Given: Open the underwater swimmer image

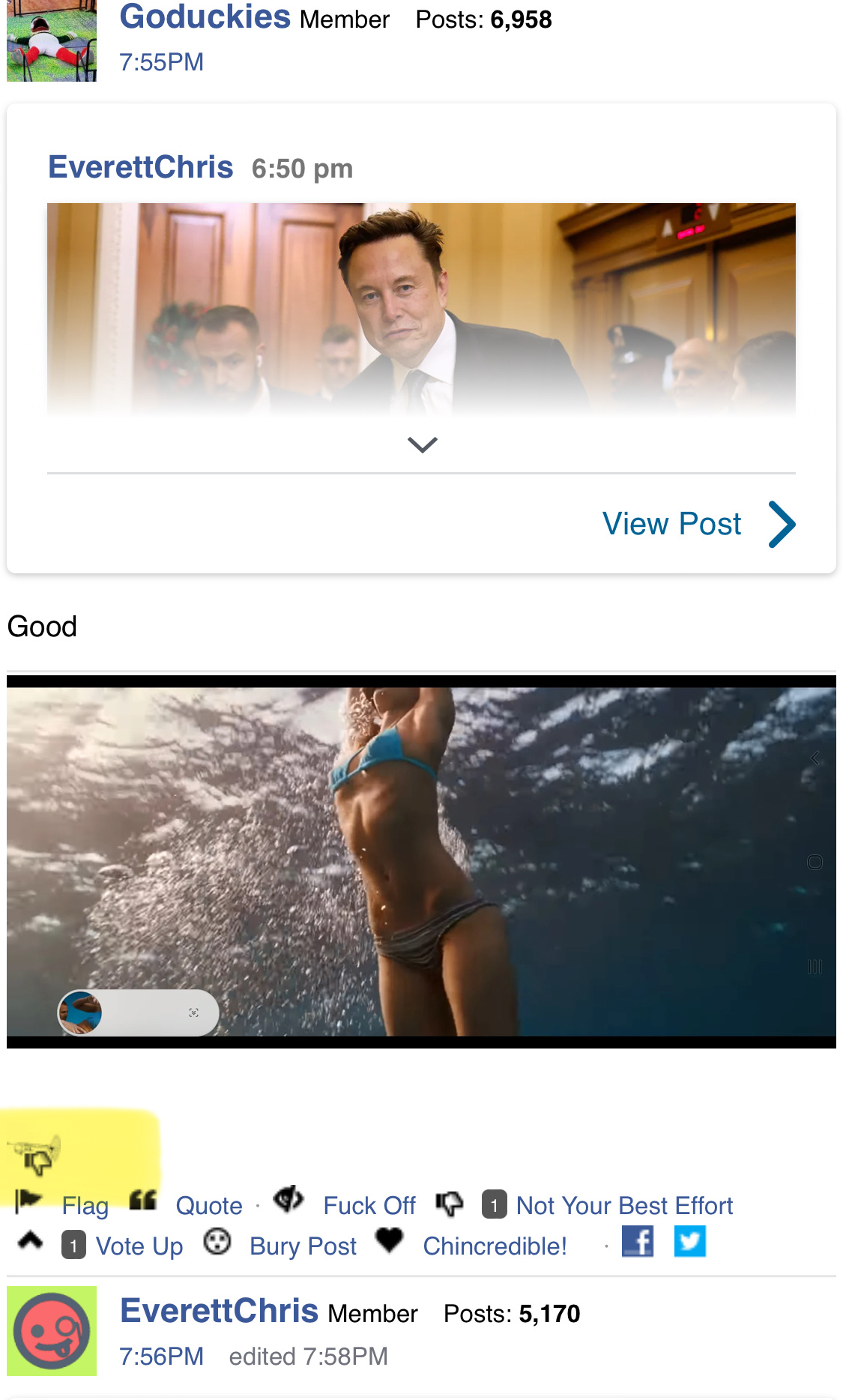Looking at the screenshot, I should [x=421, y=862].
